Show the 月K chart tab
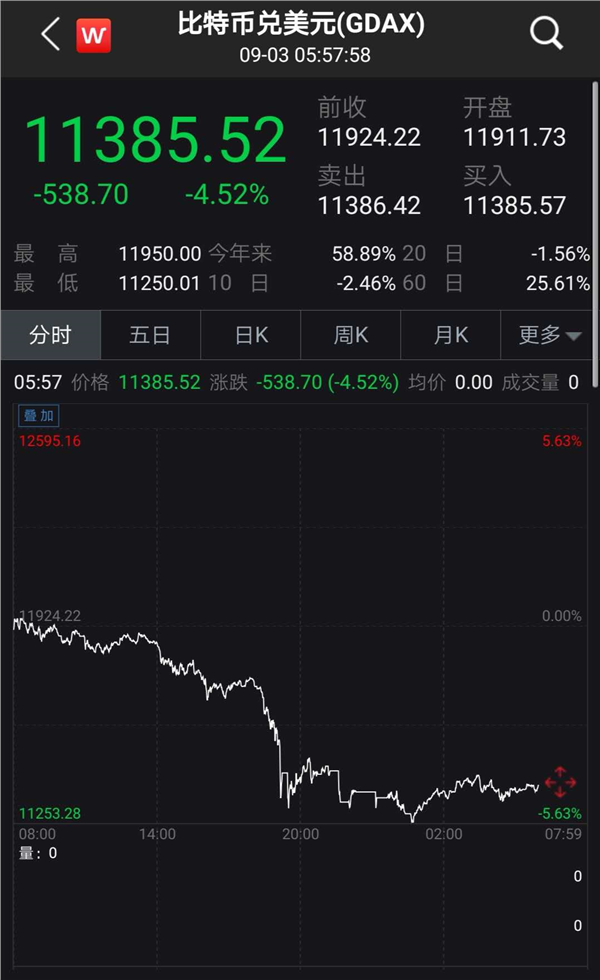 tap(450, 335)
